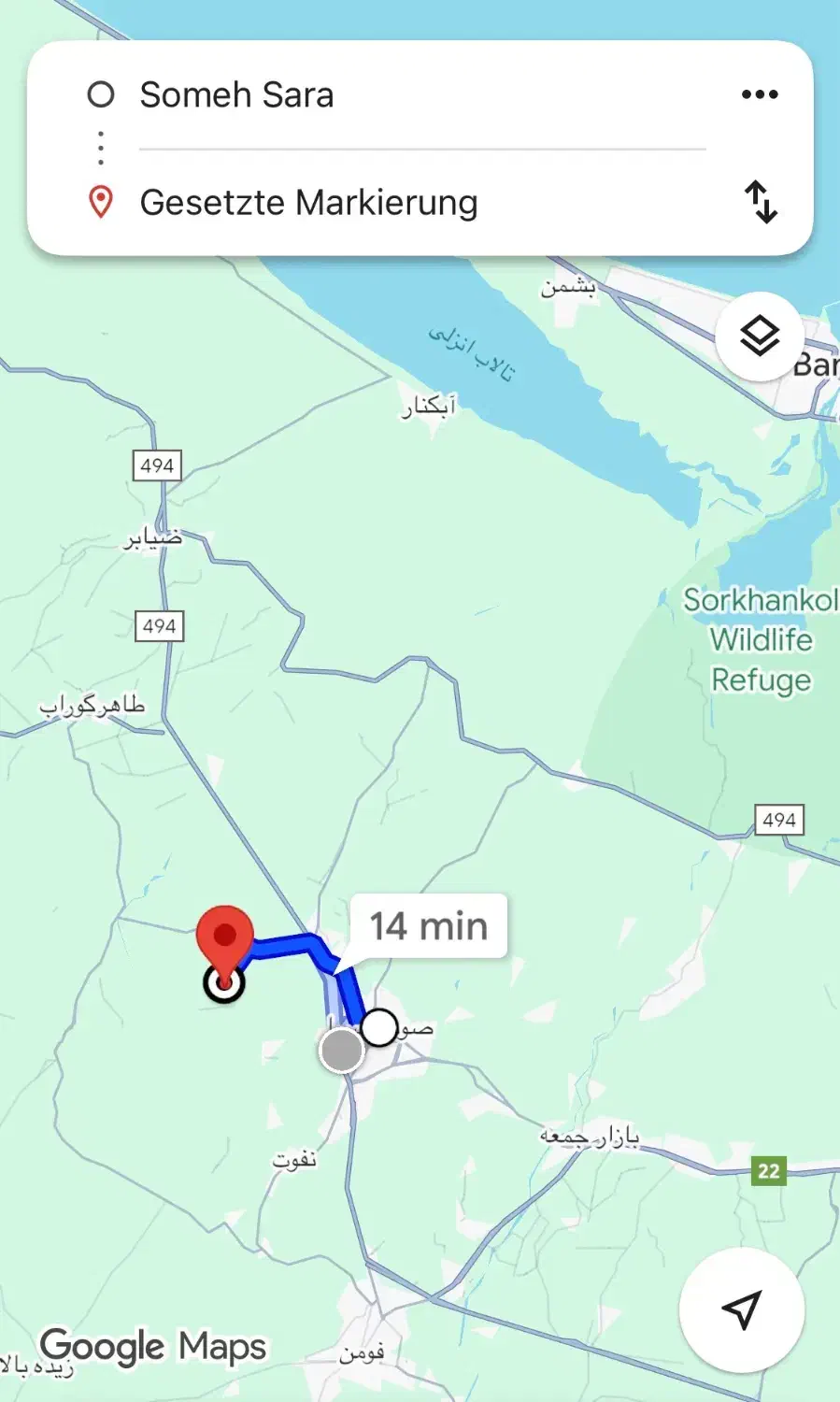Image resolution: width=840 pixels, height=1402 pixels.
Task: Select the 14 min route label
Action: click(x=429, y=926)
